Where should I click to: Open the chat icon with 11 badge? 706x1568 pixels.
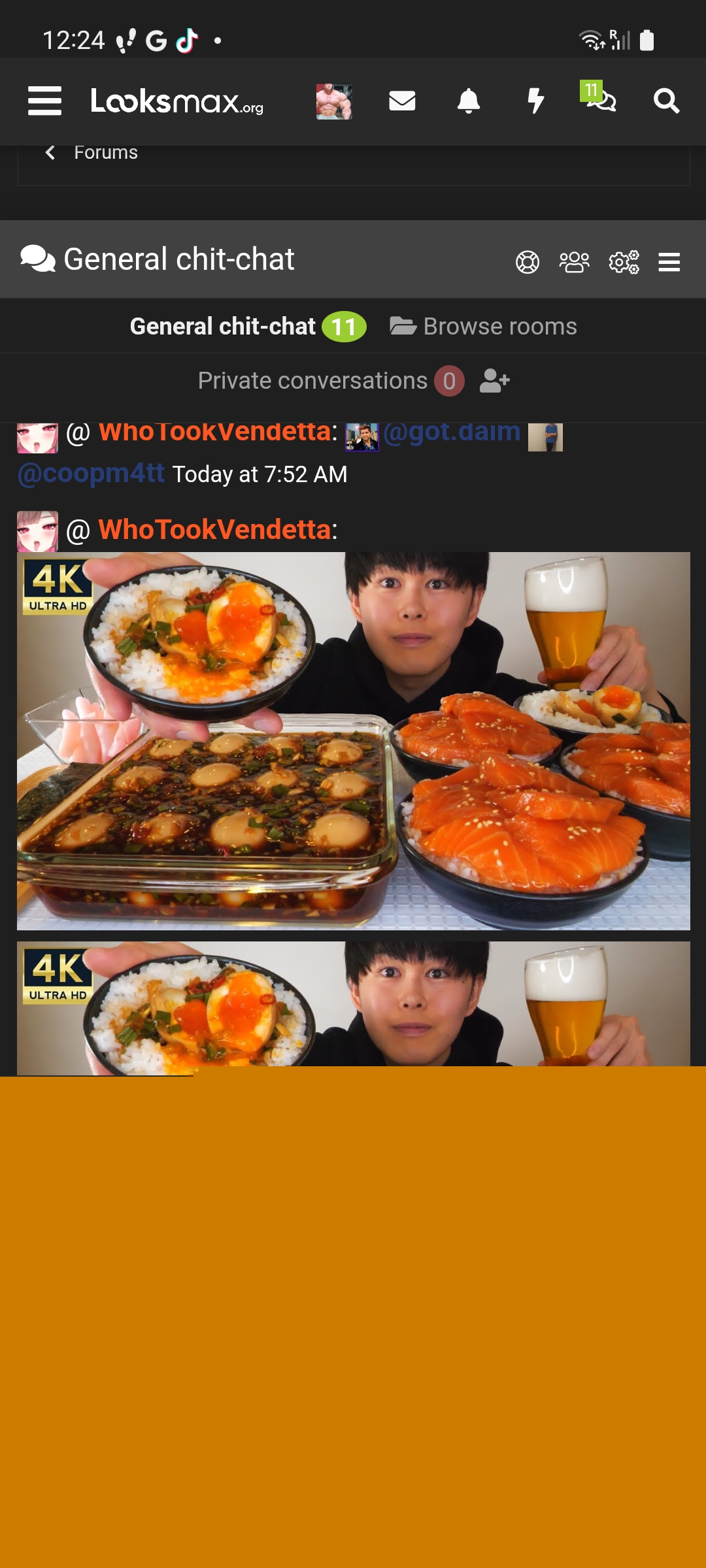(600, 99)
